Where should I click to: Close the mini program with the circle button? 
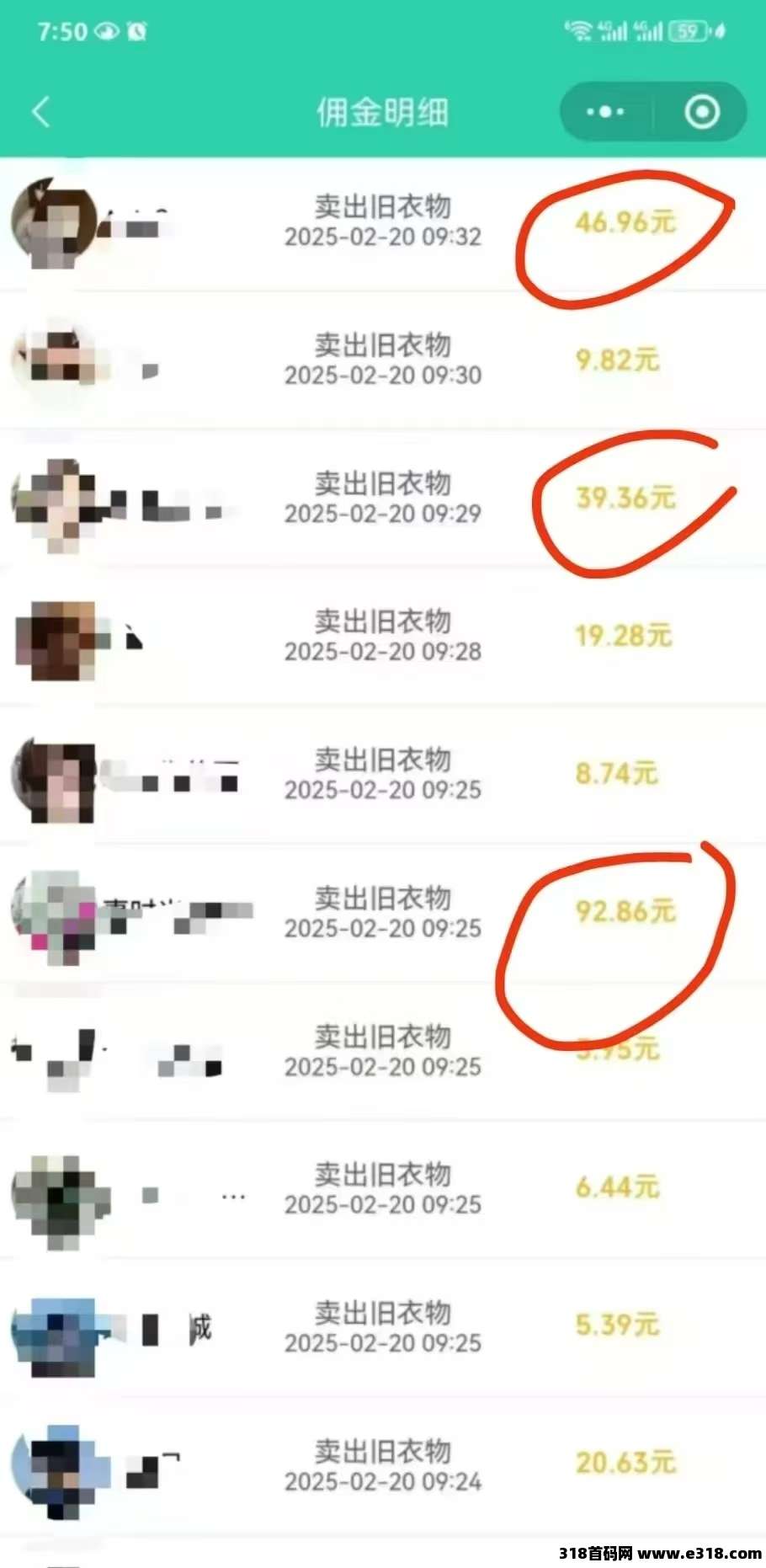pos(702,112)
